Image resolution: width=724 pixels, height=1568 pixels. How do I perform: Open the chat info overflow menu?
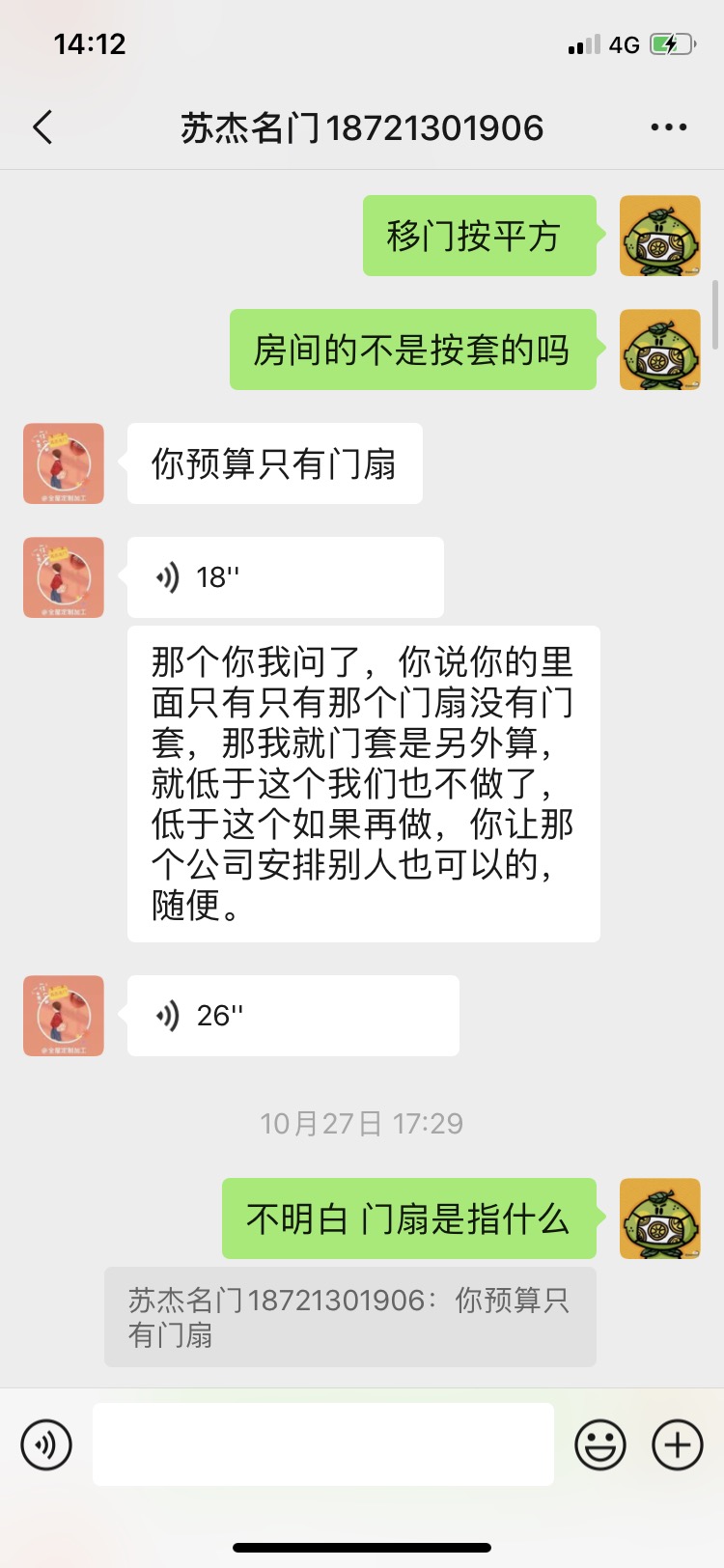pyautogui.click(x=668, y=127)
